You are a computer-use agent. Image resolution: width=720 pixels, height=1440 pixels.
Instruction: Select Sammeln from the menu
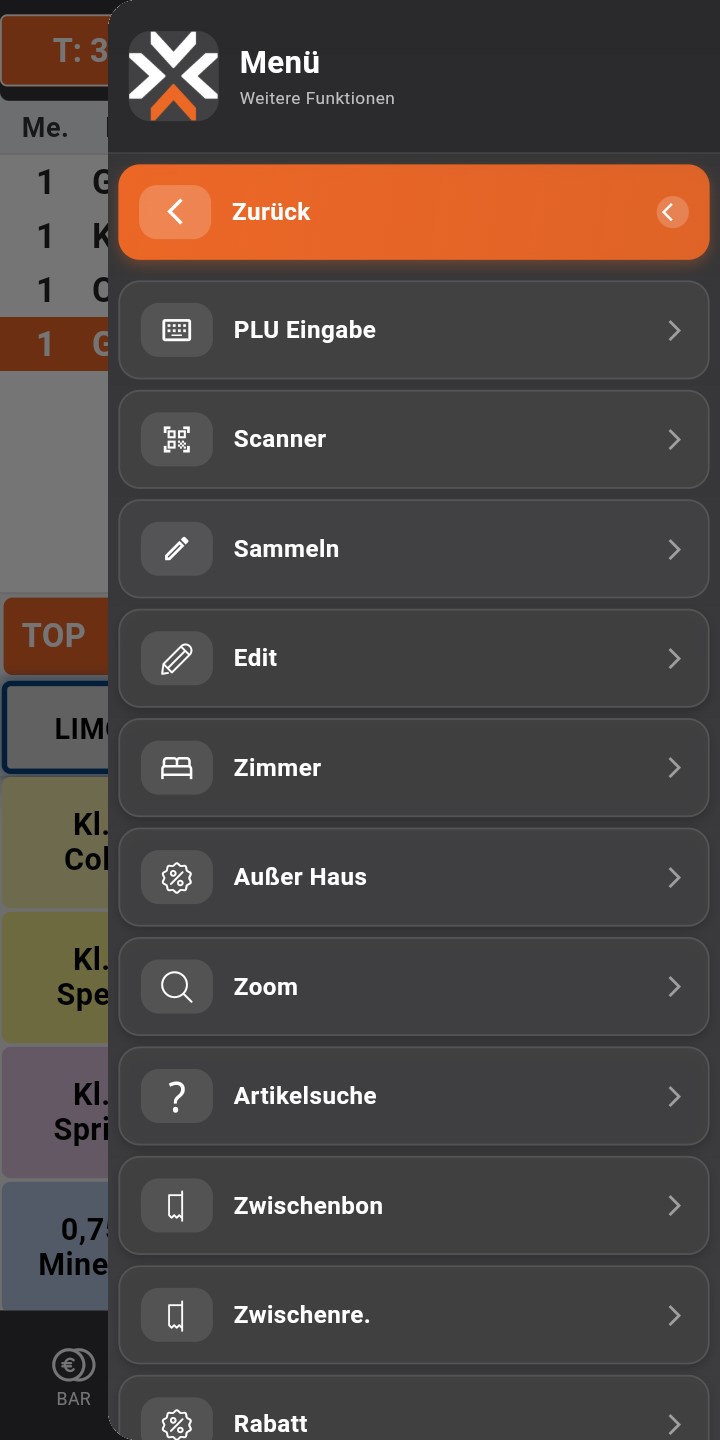tap(413, 549)
